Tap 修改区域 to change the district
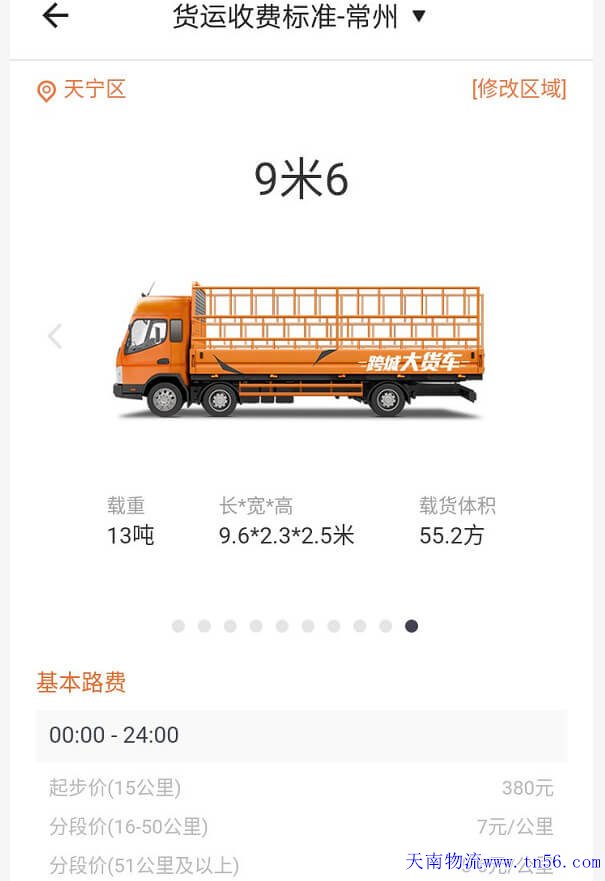 pyautogui.click(x=519, y=89)
